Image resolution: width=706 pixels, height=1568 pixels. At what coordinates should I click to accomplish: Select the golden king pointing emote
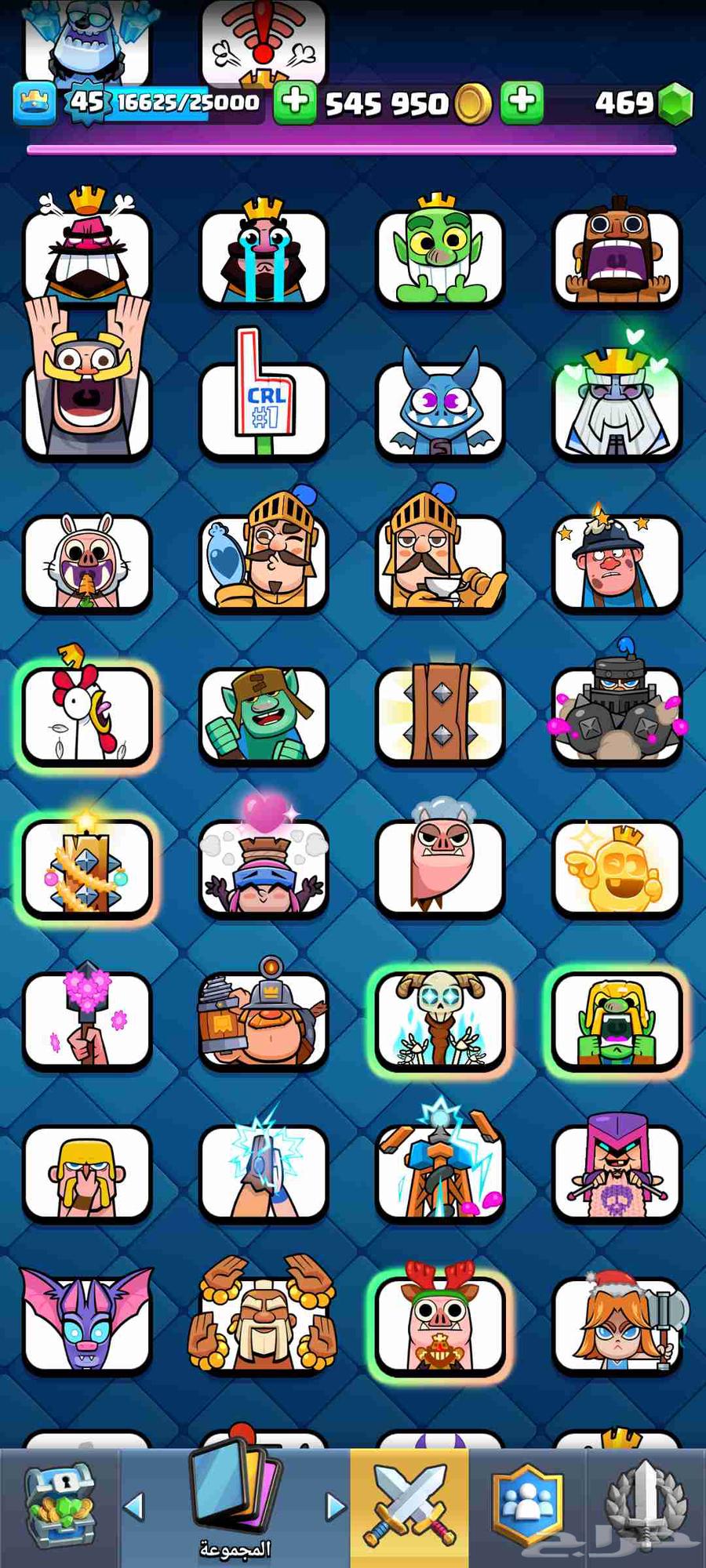click(x=617, y=866)
